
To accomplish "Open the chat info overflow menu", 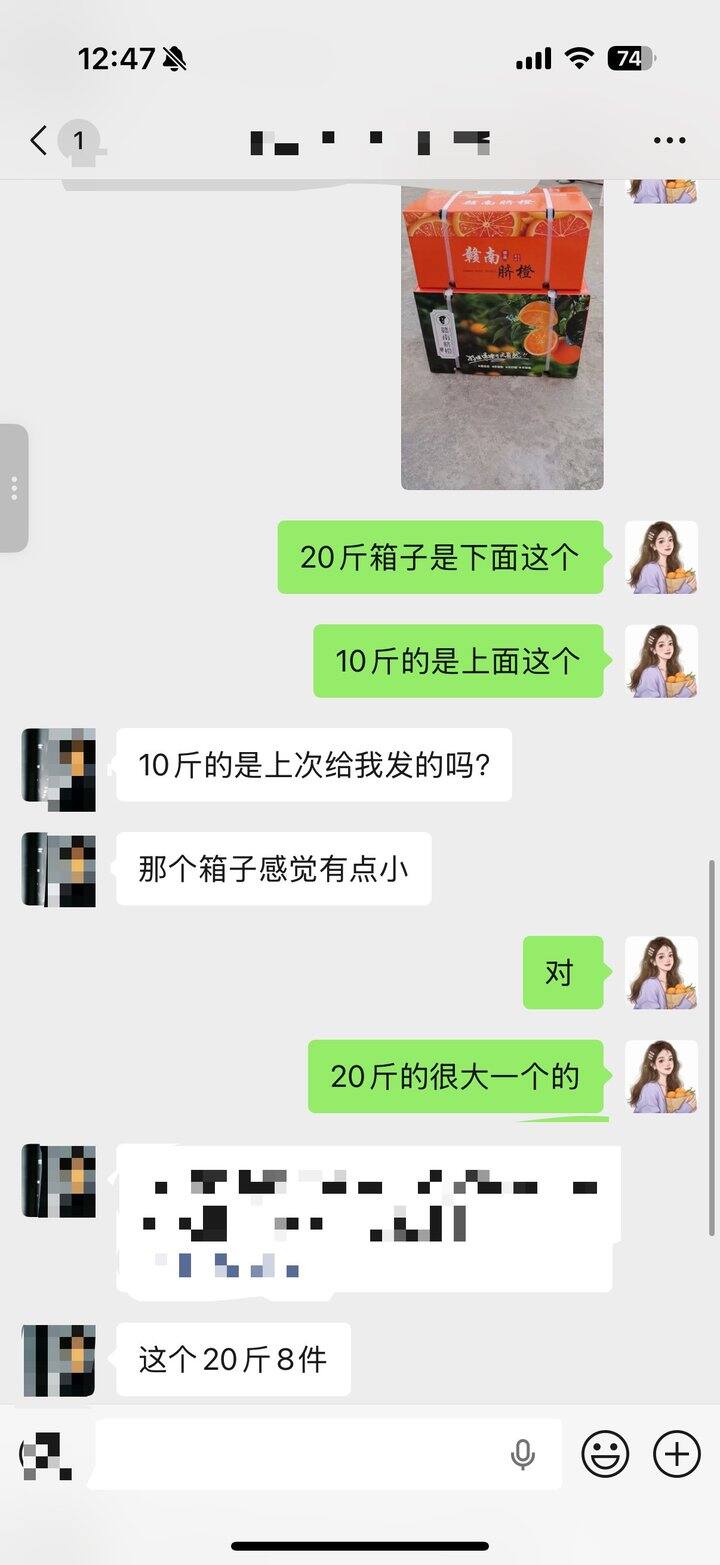I will 669,141.
